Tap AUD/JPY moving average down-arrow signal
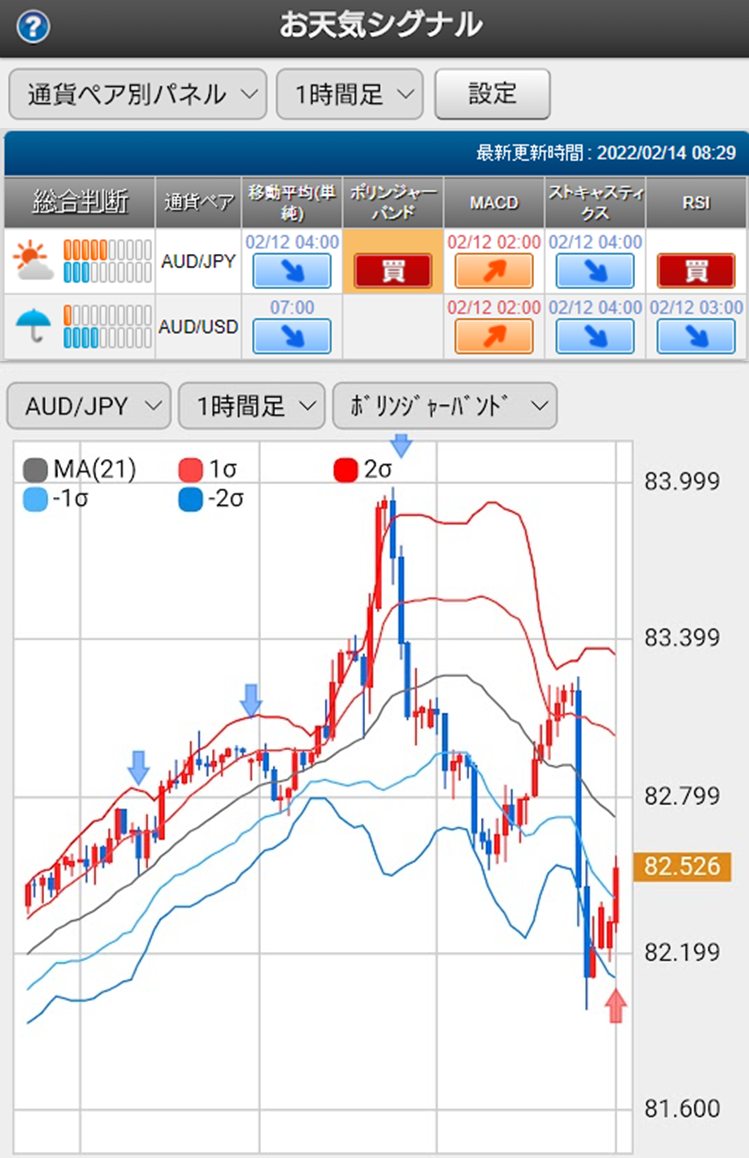This screenshot has height=1158, width=749. click(x=292, y=270)
